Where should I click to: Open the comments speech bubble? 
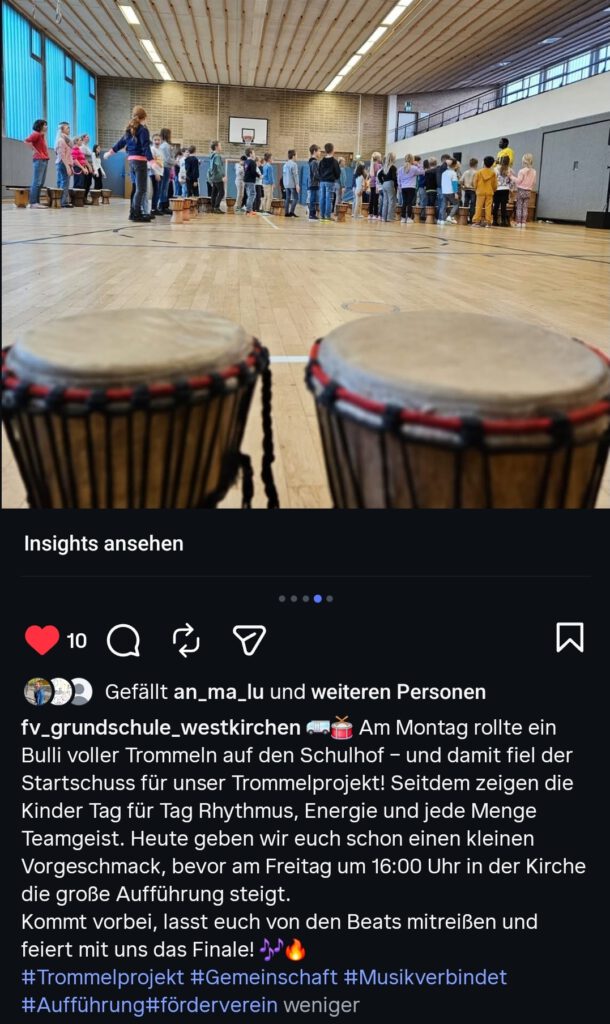tap(123, 640)
